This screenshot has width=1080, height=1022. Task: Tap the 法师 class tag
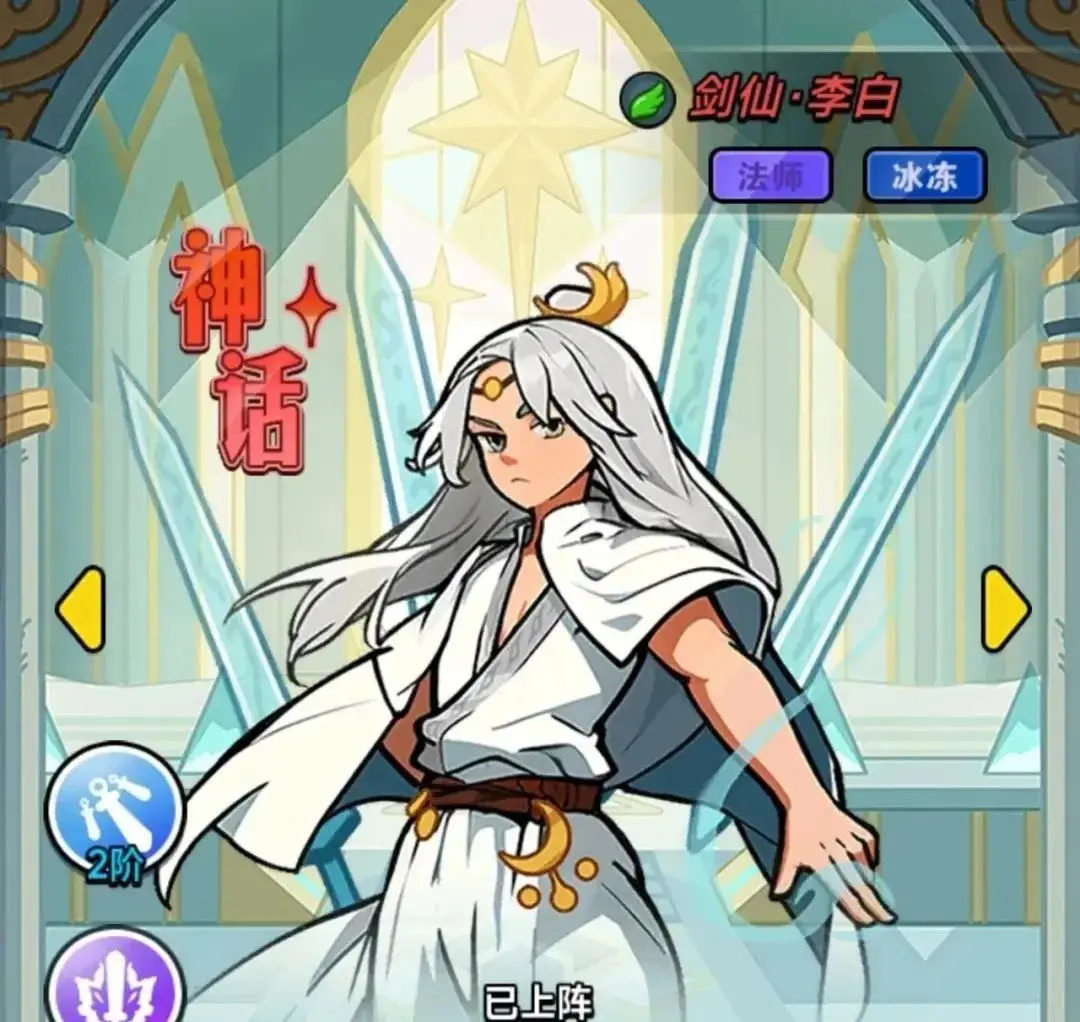[x=771, y=175]
